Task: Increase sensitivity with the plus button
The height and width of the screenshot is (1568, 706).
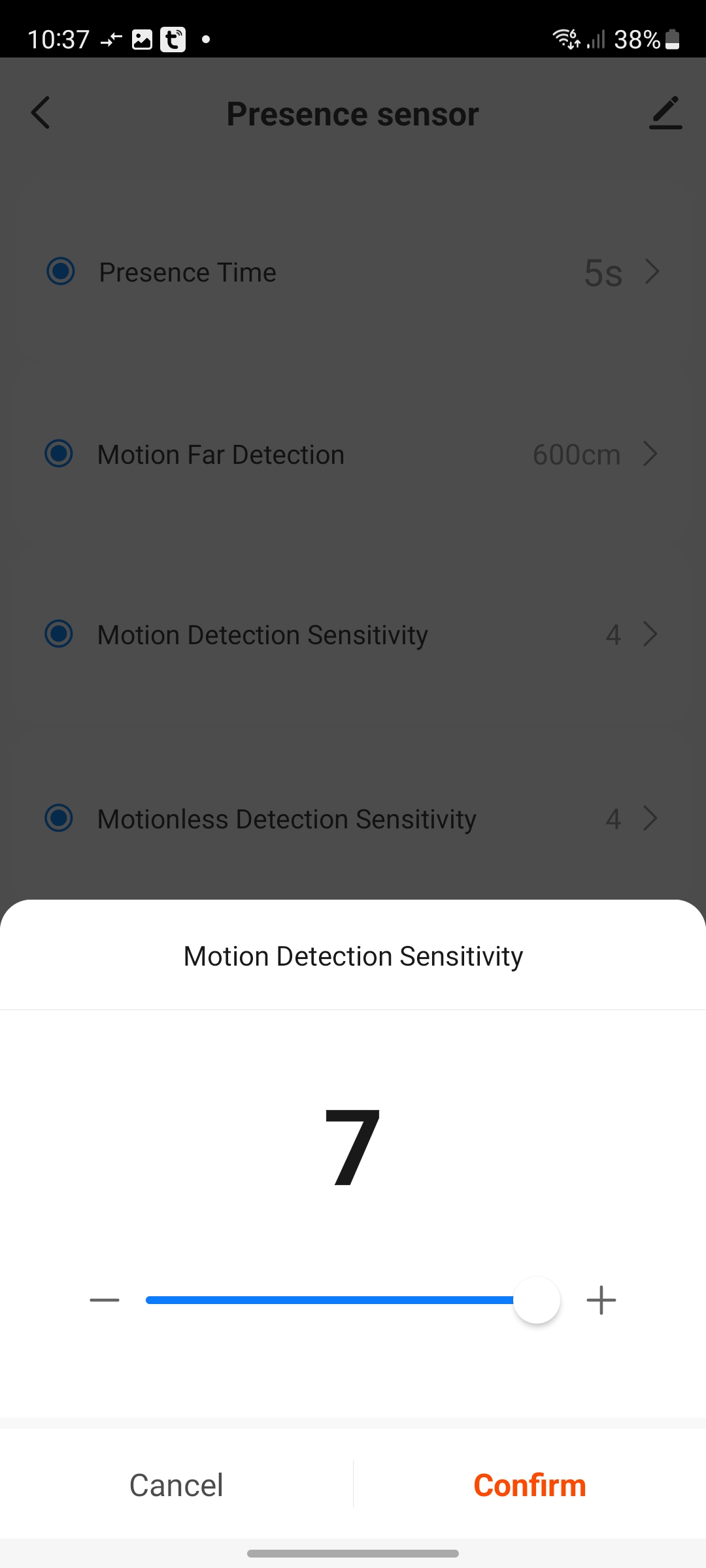Action: [x=601, y=1300]
